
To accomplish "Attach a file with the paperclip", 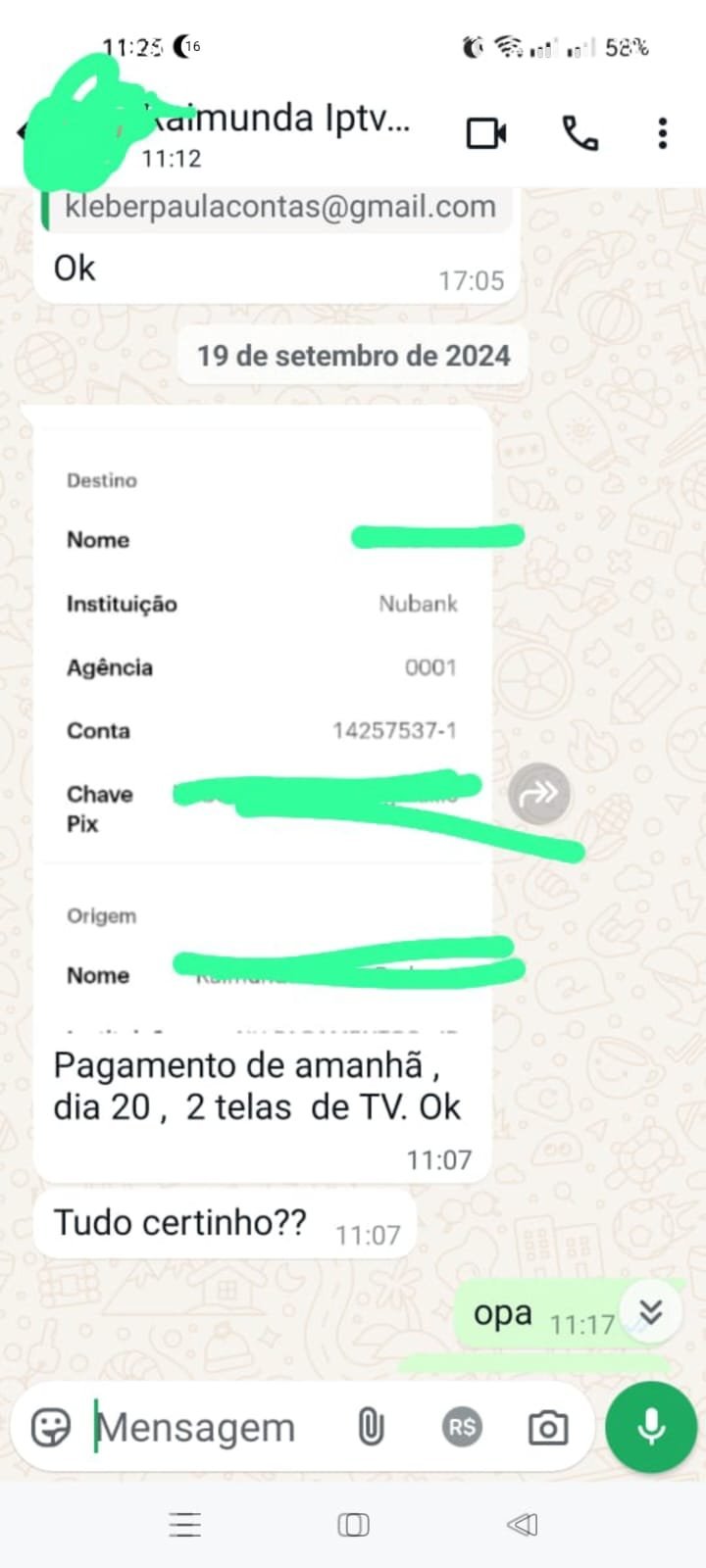I will 371,1427.
